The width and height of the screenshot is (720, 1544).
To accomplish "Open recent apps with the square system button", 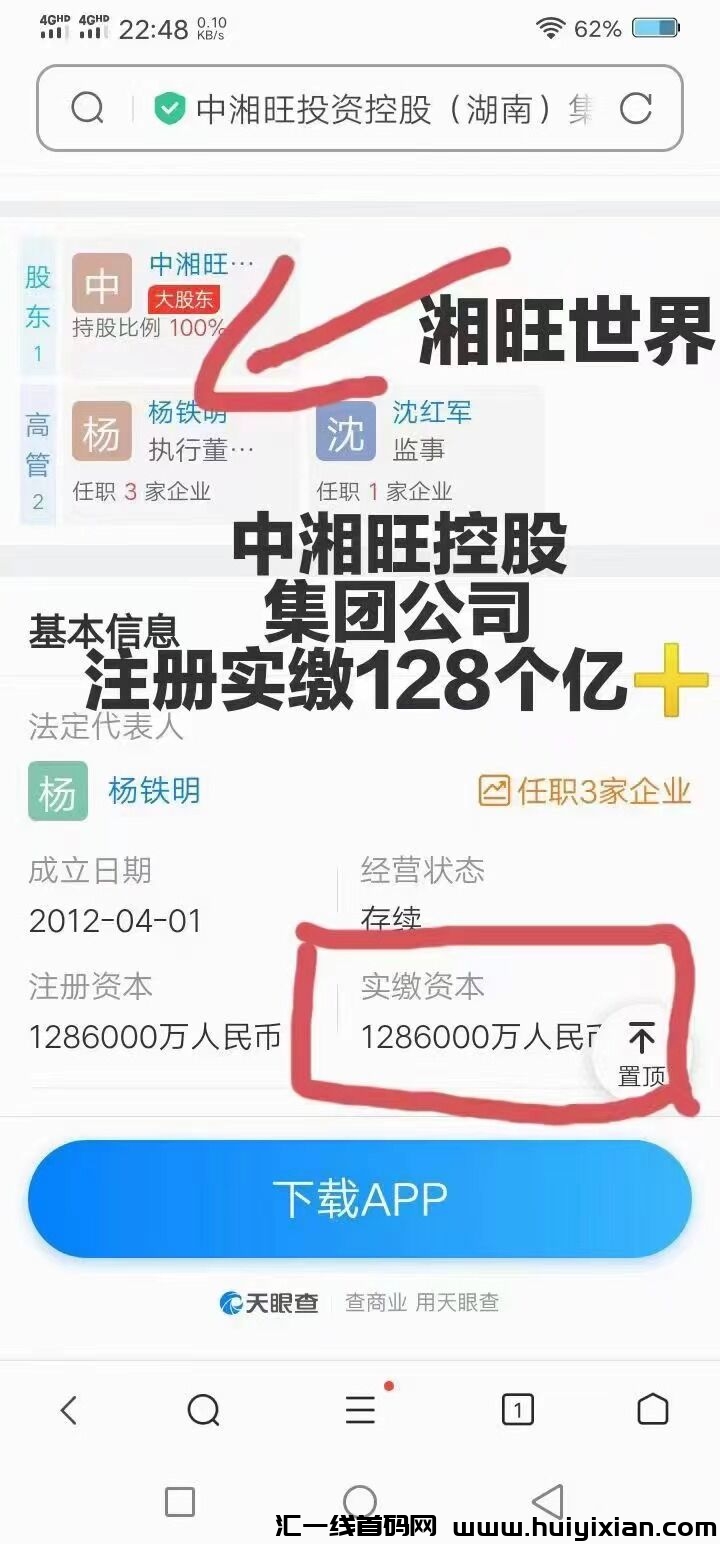I will (179, 1501).
